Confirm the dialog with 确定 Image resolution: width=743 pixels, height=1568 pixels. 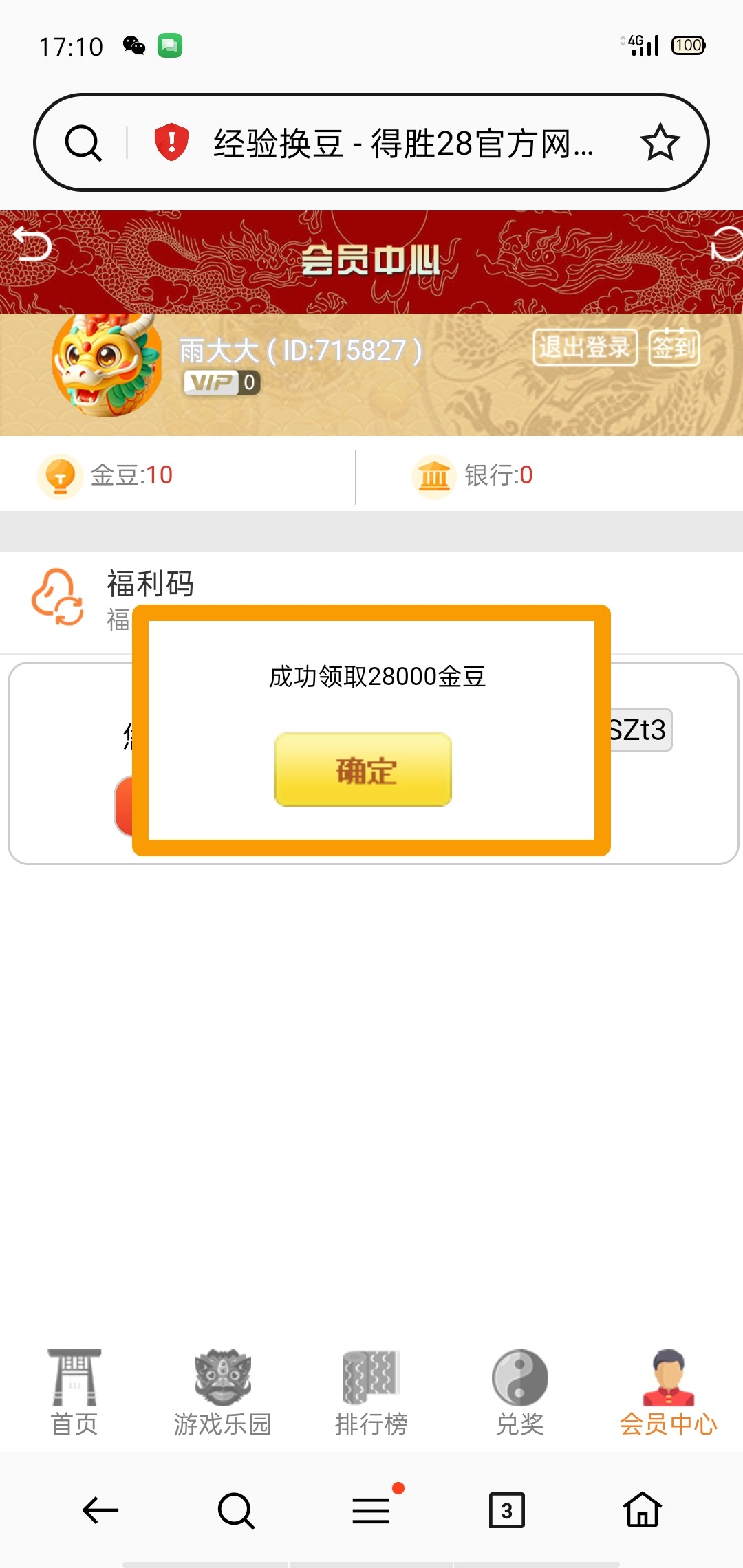pyautogui.click(x=363, y=770)
